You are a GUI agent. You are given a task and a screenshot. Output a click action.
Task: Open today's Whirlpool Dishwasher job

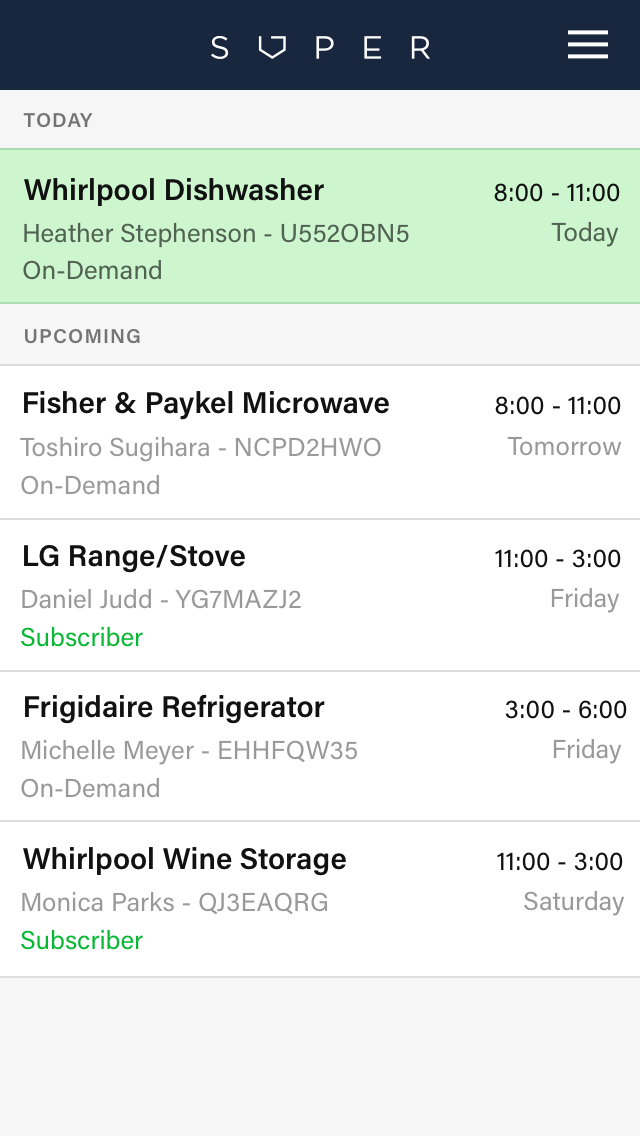pos(320,226)
